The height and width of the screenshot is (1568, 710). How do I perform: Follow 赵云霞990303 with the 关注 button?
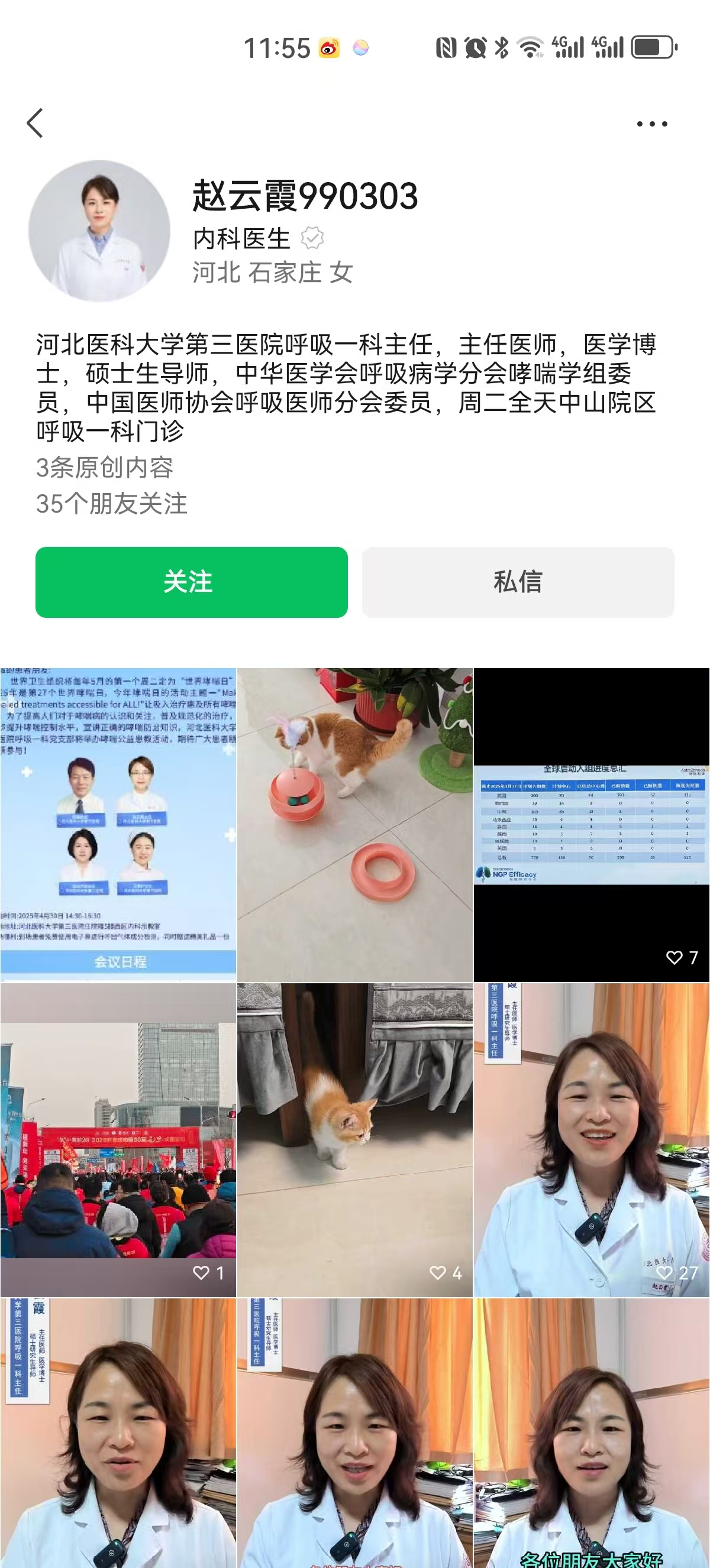191,582
